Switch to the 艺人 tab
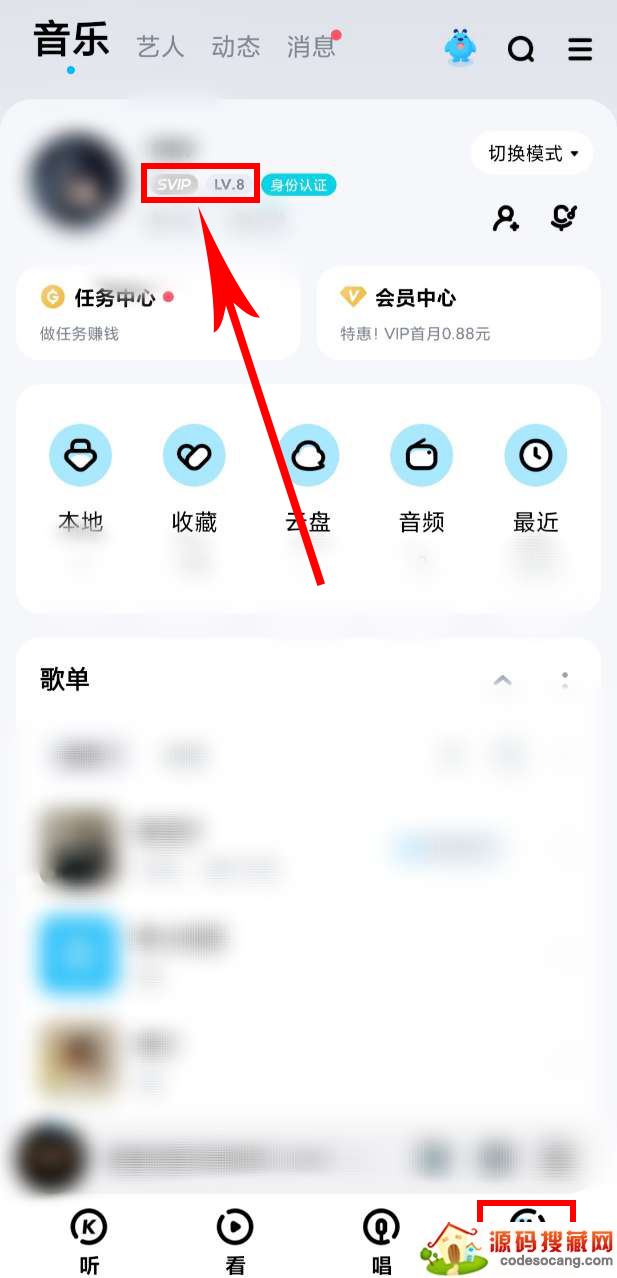 [160, 46]
